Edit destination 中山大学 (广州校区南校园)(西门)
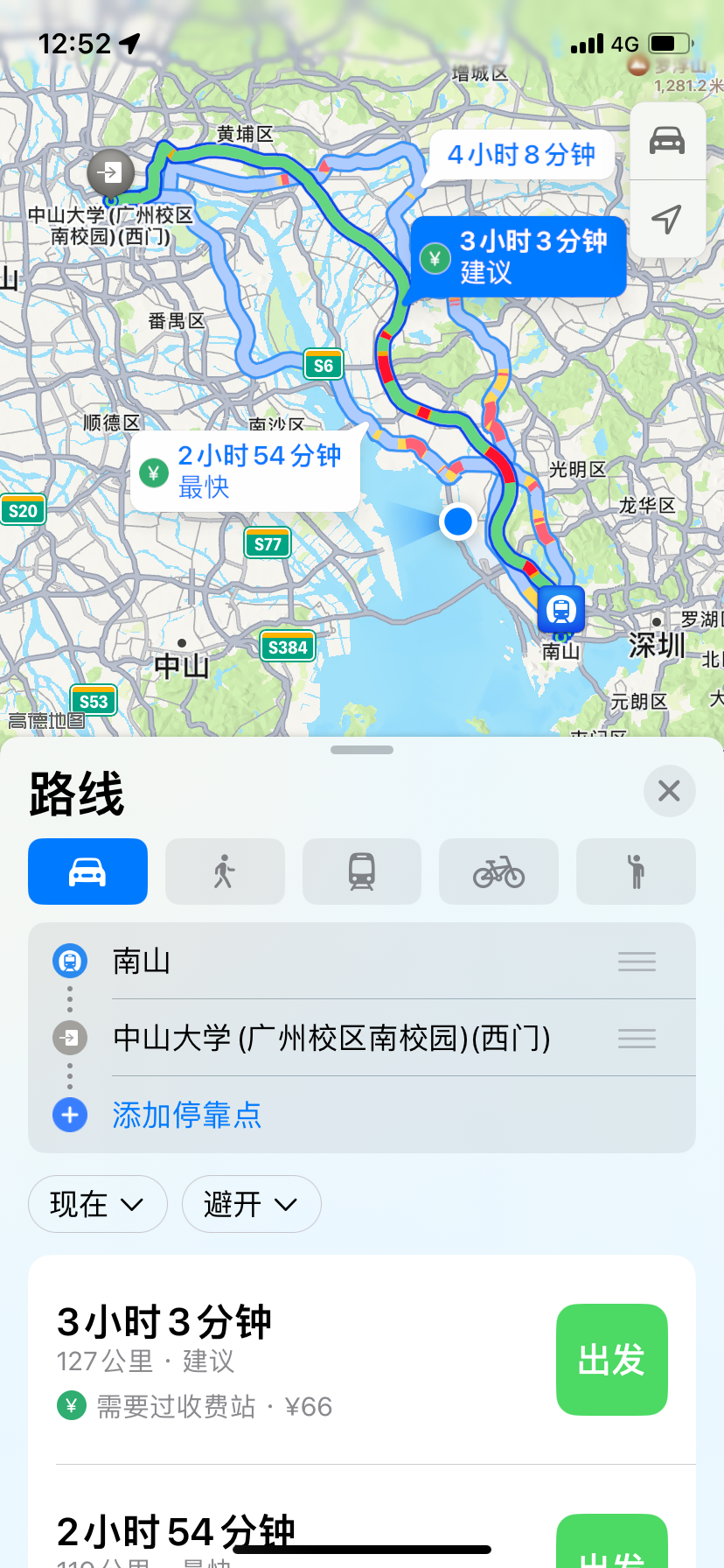 point(362,1039)
